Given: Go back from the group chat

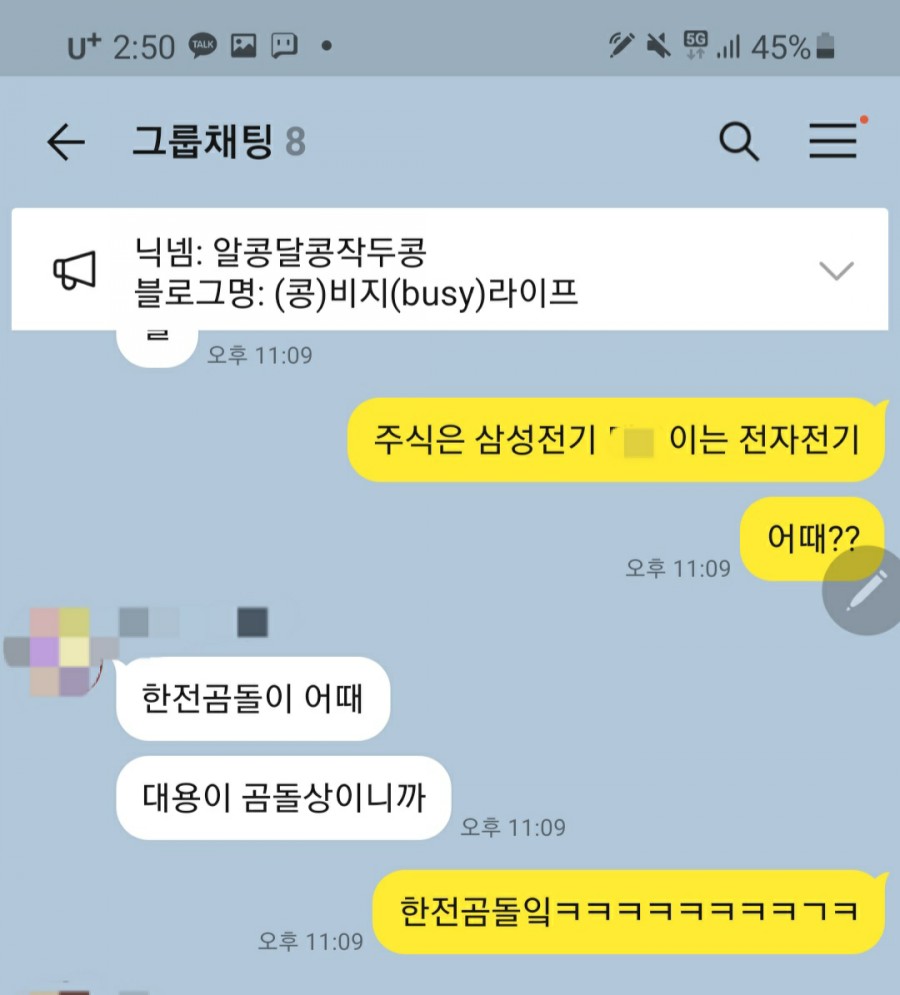Looking at the screenshot, I should pyautogui.click(x=66, y=143).
